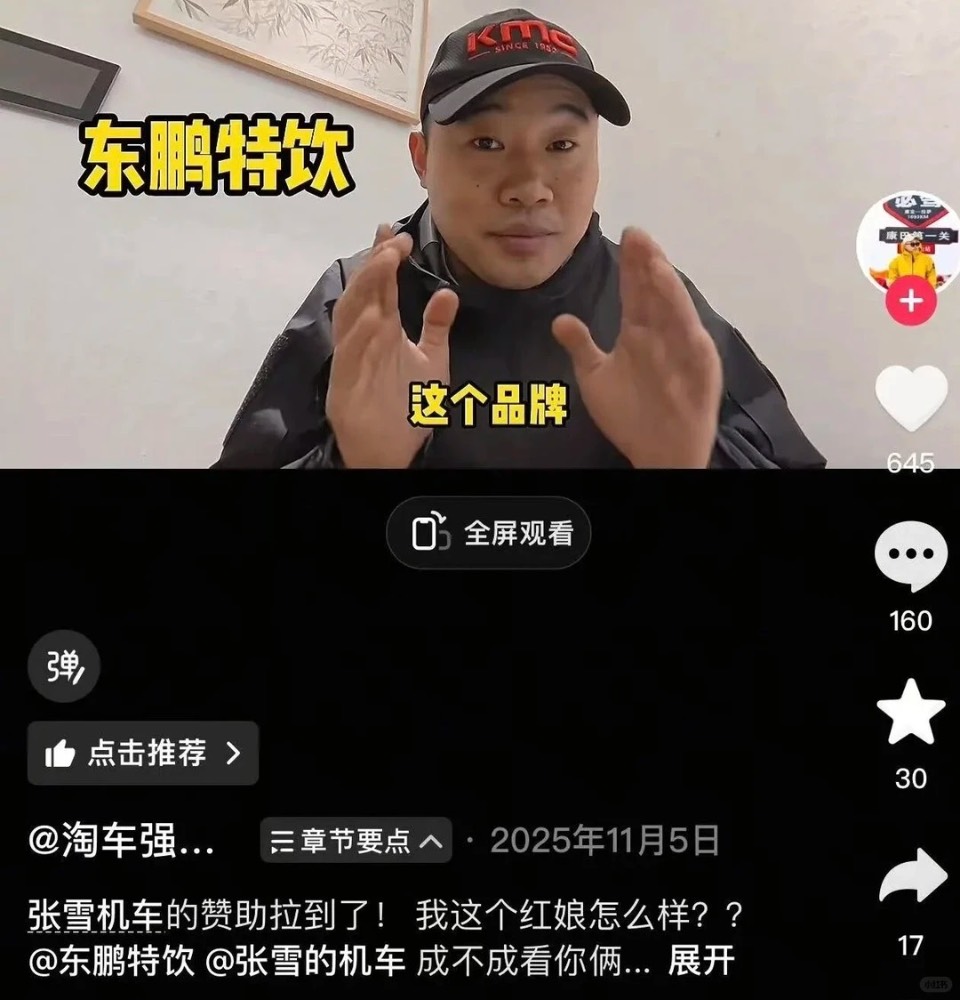
Task: Follow the creator with the plus button
Action: pyautogui.click(x=910, y=301)
